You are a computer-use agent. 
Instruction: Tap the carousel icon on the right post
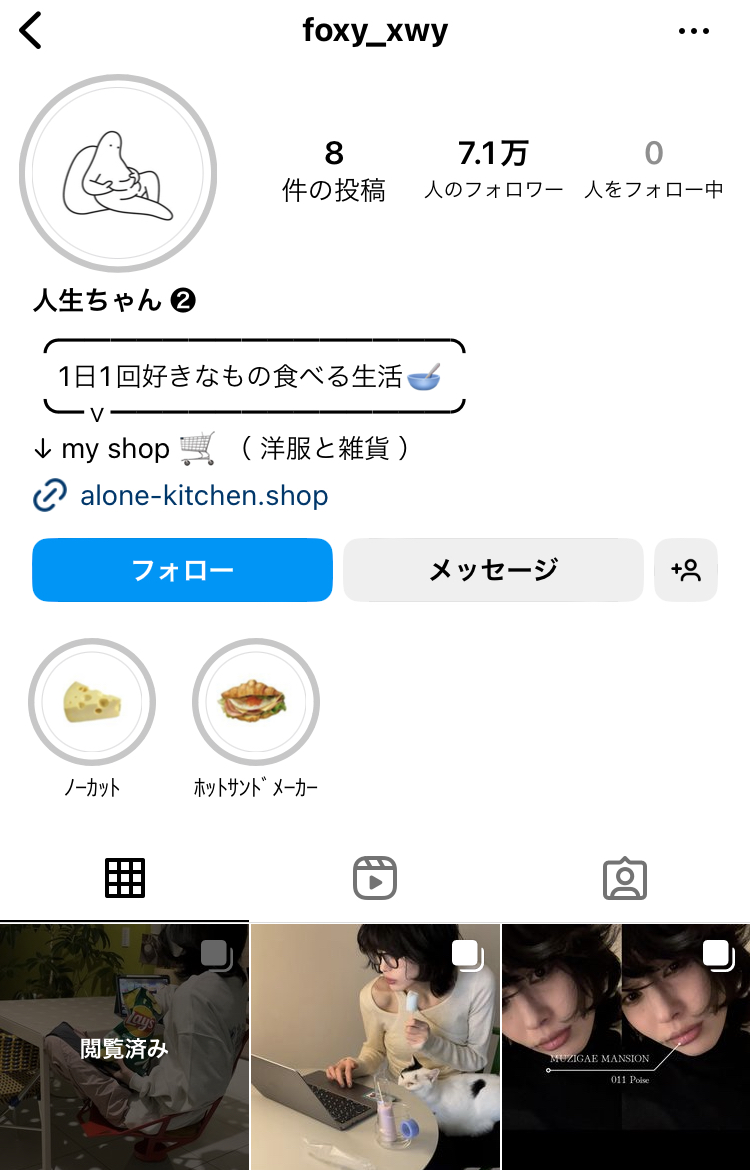pyautogui.click(x=717, y=955)
